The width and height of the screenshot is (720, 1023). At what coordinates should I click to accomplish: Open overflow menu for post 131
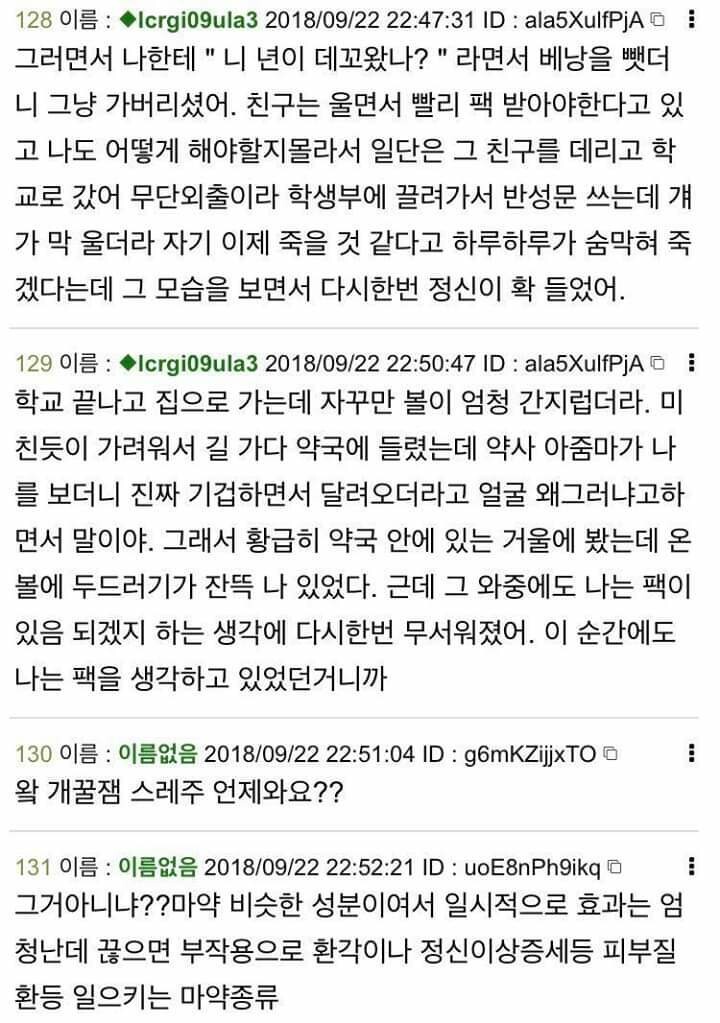pos(693,865)
